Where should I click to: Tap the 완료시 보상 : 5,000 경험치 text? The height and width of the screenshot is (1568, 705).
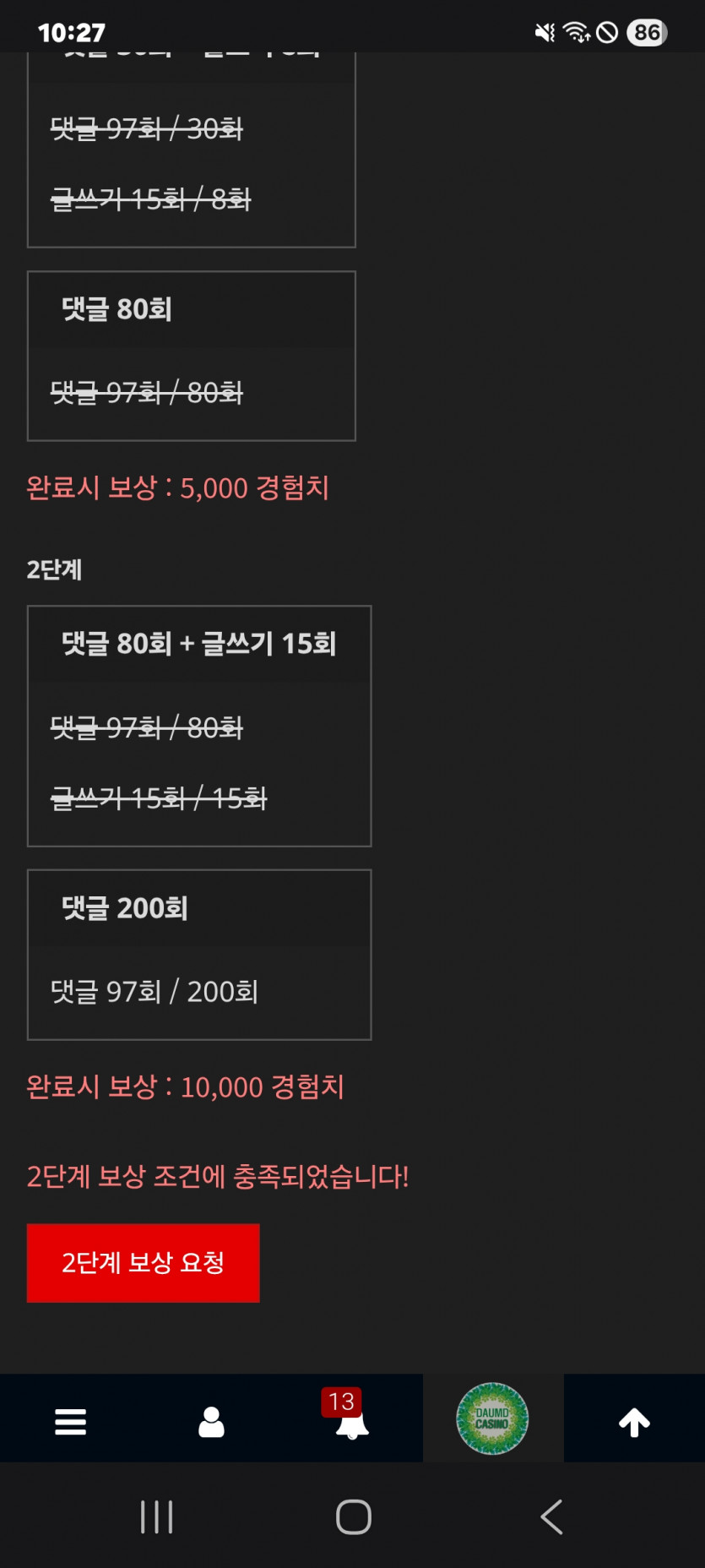pos(180,488)
